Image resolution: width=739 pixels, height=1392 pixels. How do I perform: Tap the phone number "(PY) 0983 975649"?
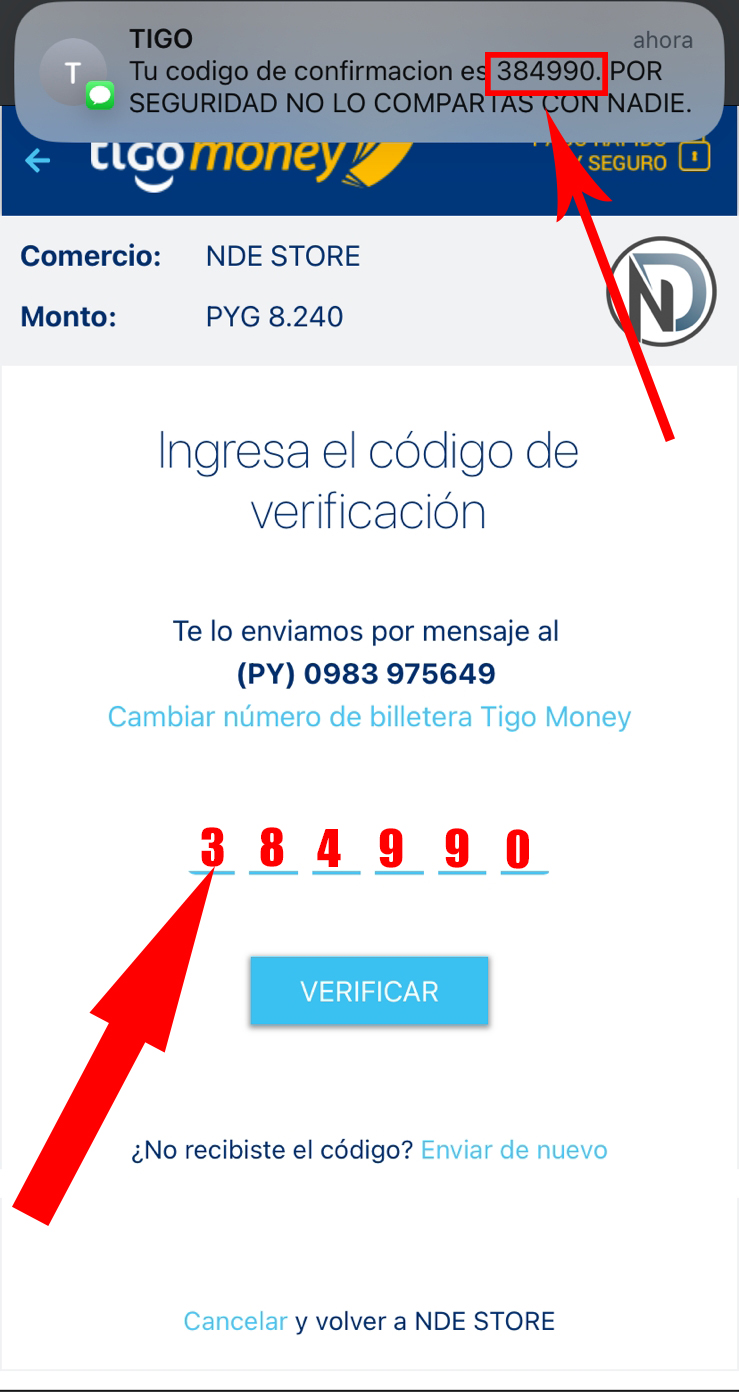point(369,673)
